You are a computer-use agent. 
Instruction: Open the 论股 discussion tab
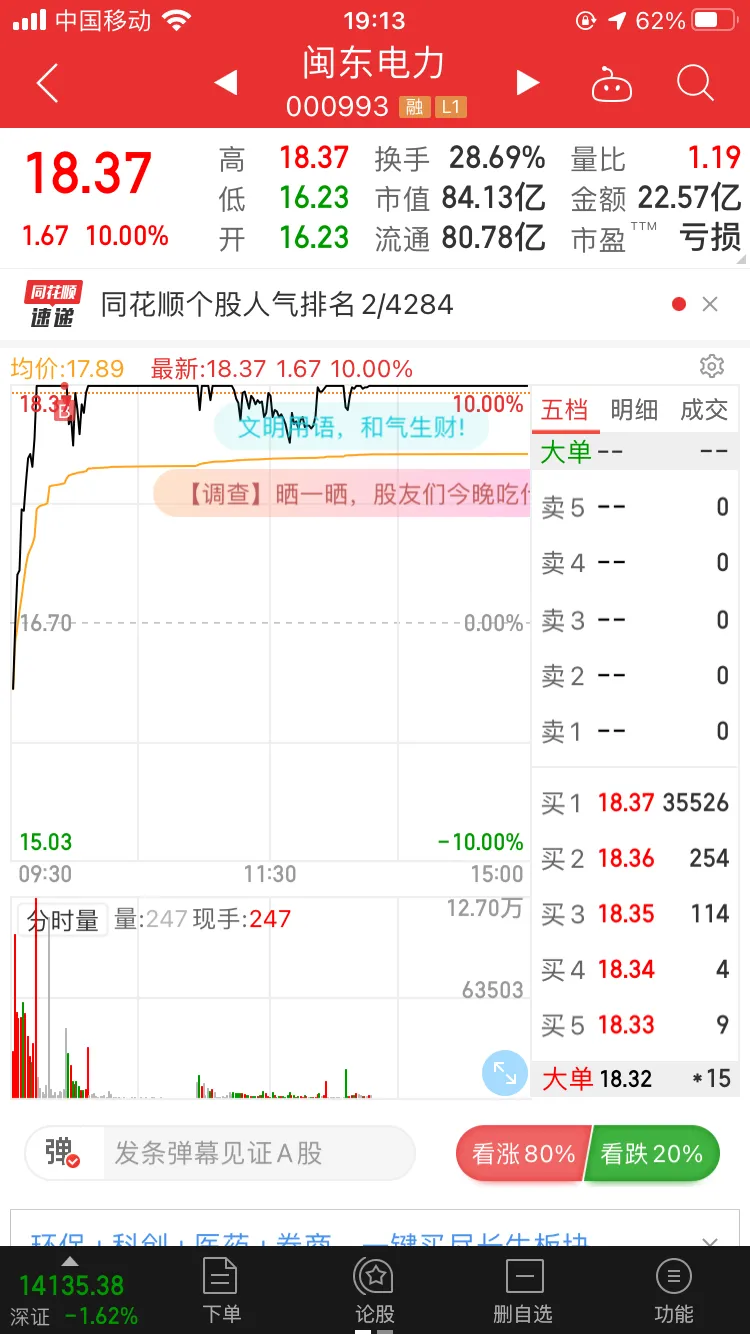(375, 1290)
